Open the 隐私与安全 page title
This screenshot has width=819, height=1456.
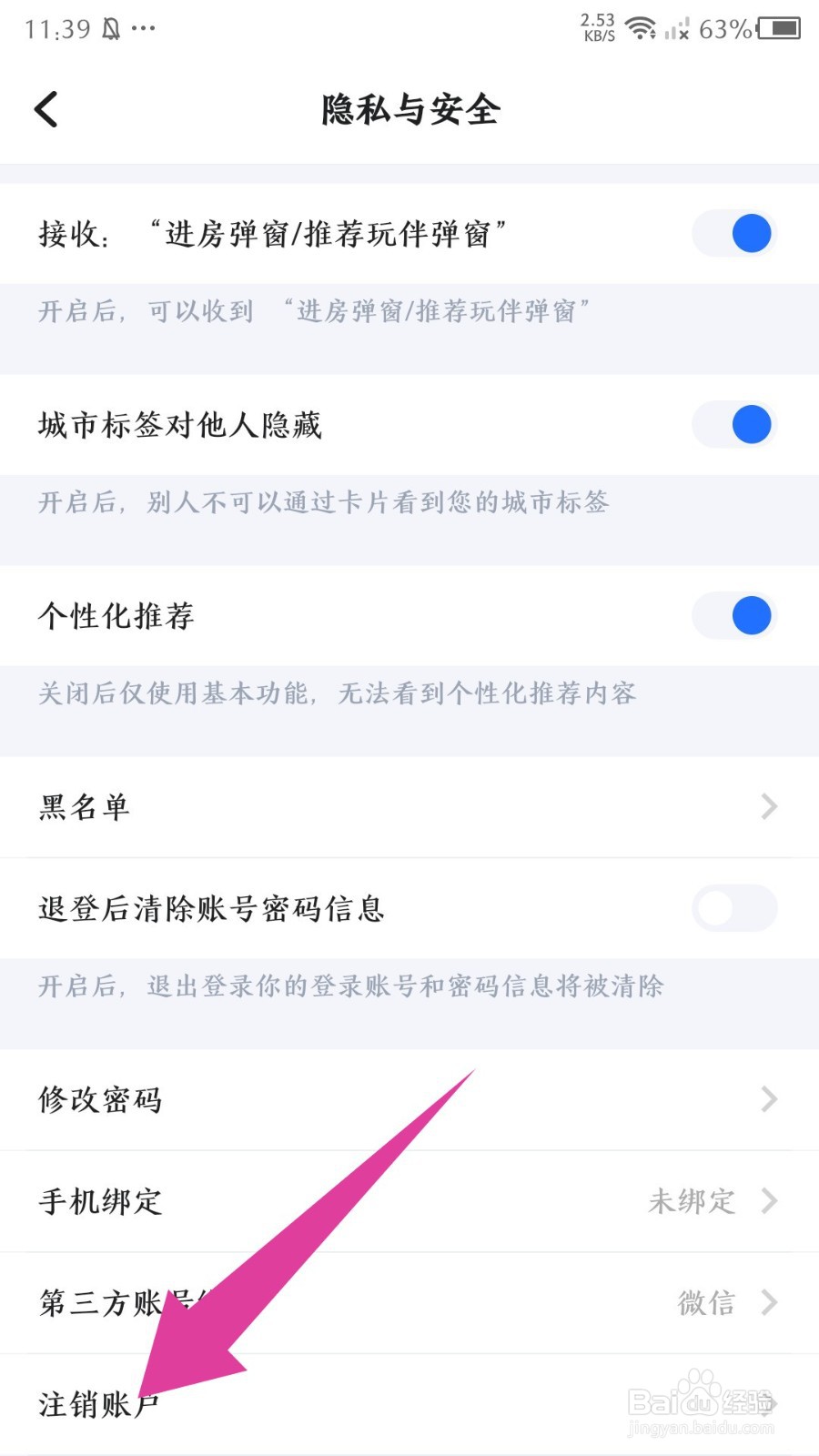click(409, 109)
